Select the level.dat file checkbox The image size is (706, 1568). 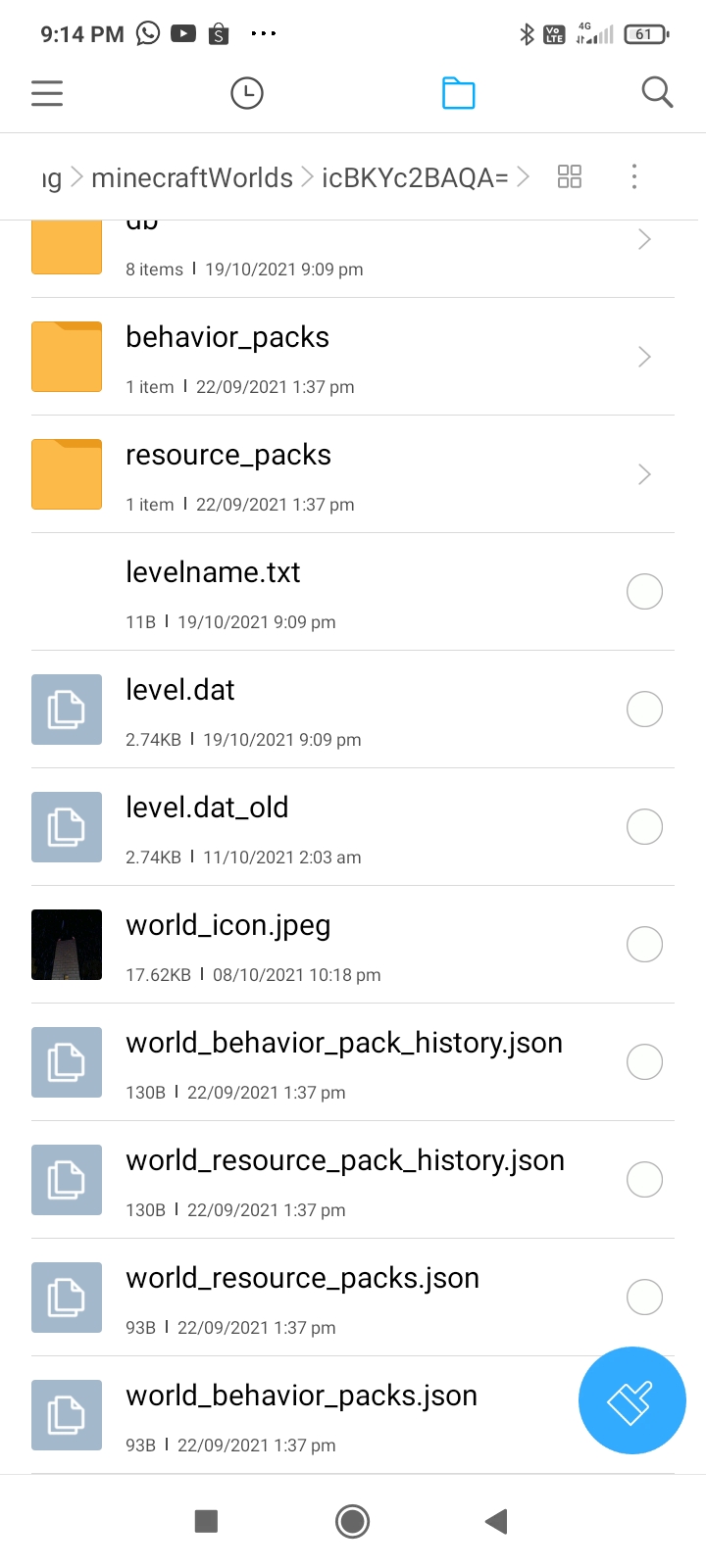tap(644, 710)
